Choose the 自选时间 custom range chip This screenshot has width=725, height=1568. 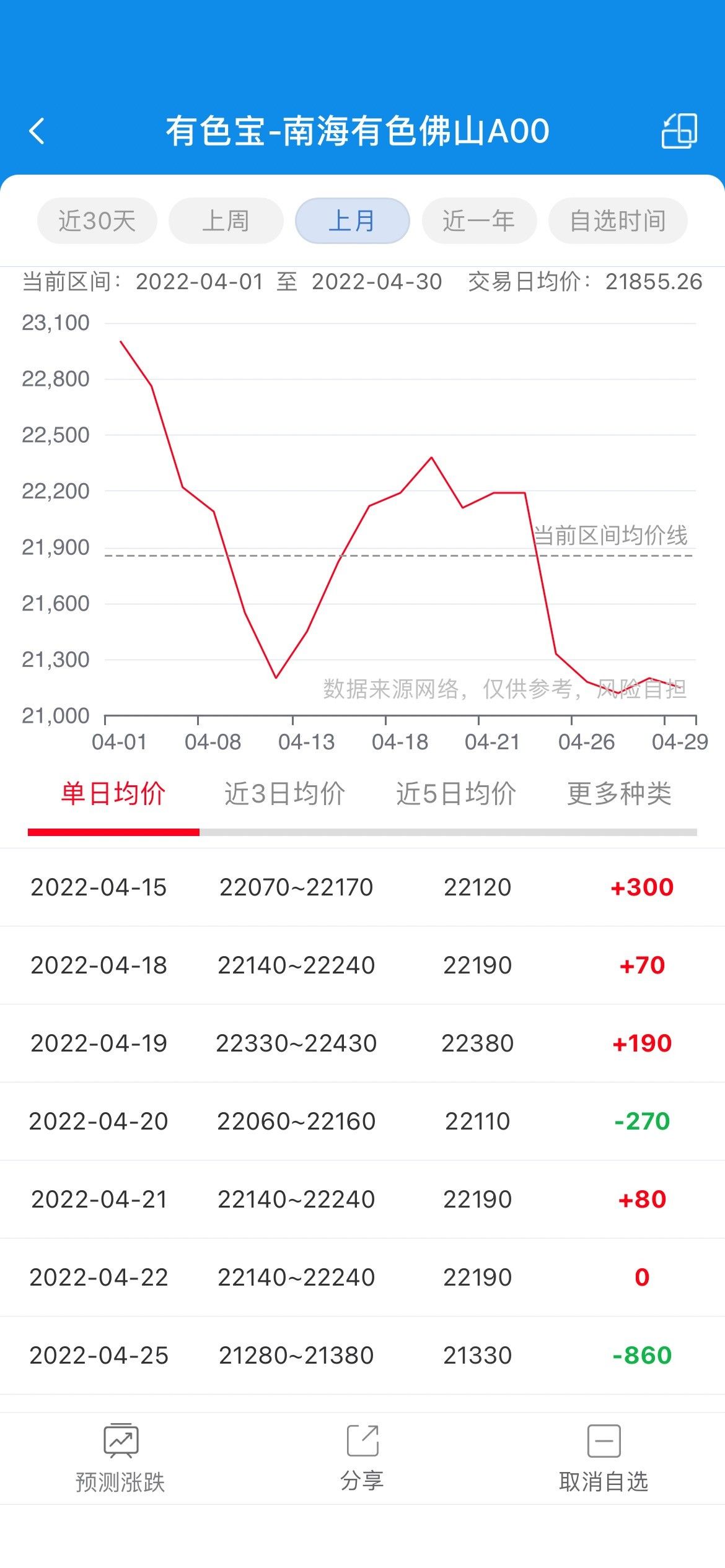[618, 221]
